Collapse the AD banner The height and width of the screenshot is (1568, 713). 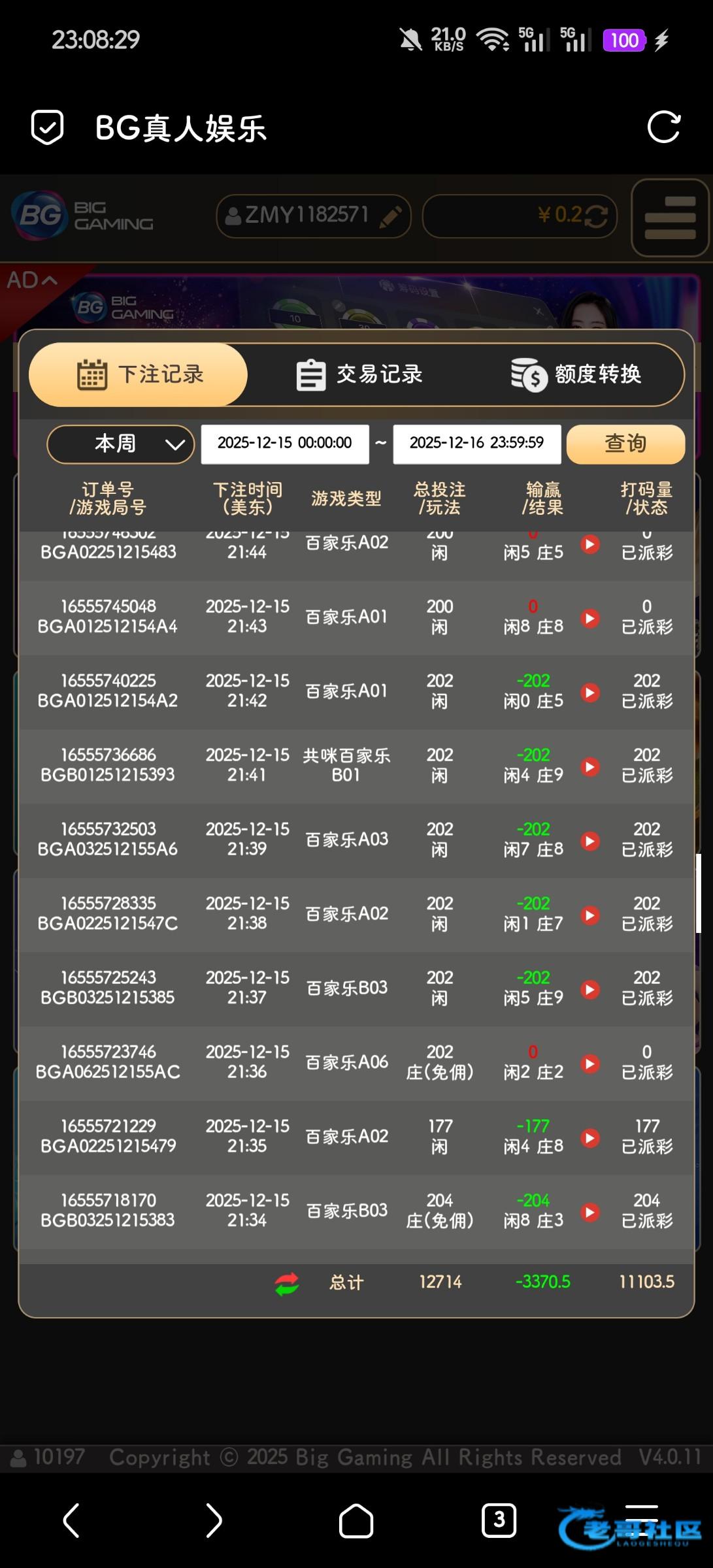[x=32, y=280]
